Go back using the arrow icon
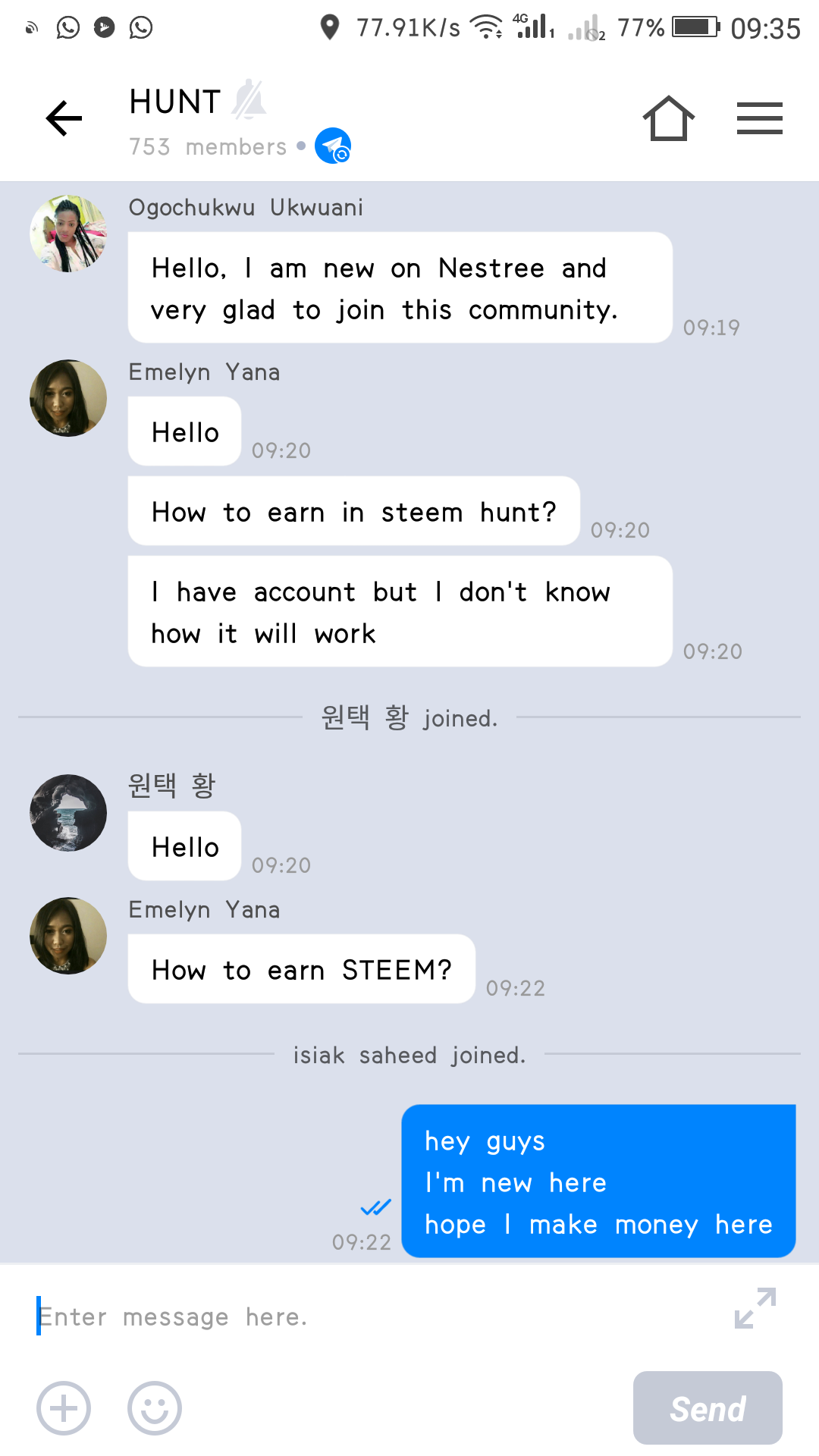This screenshot has width=819, height=1456. (64, 118)
